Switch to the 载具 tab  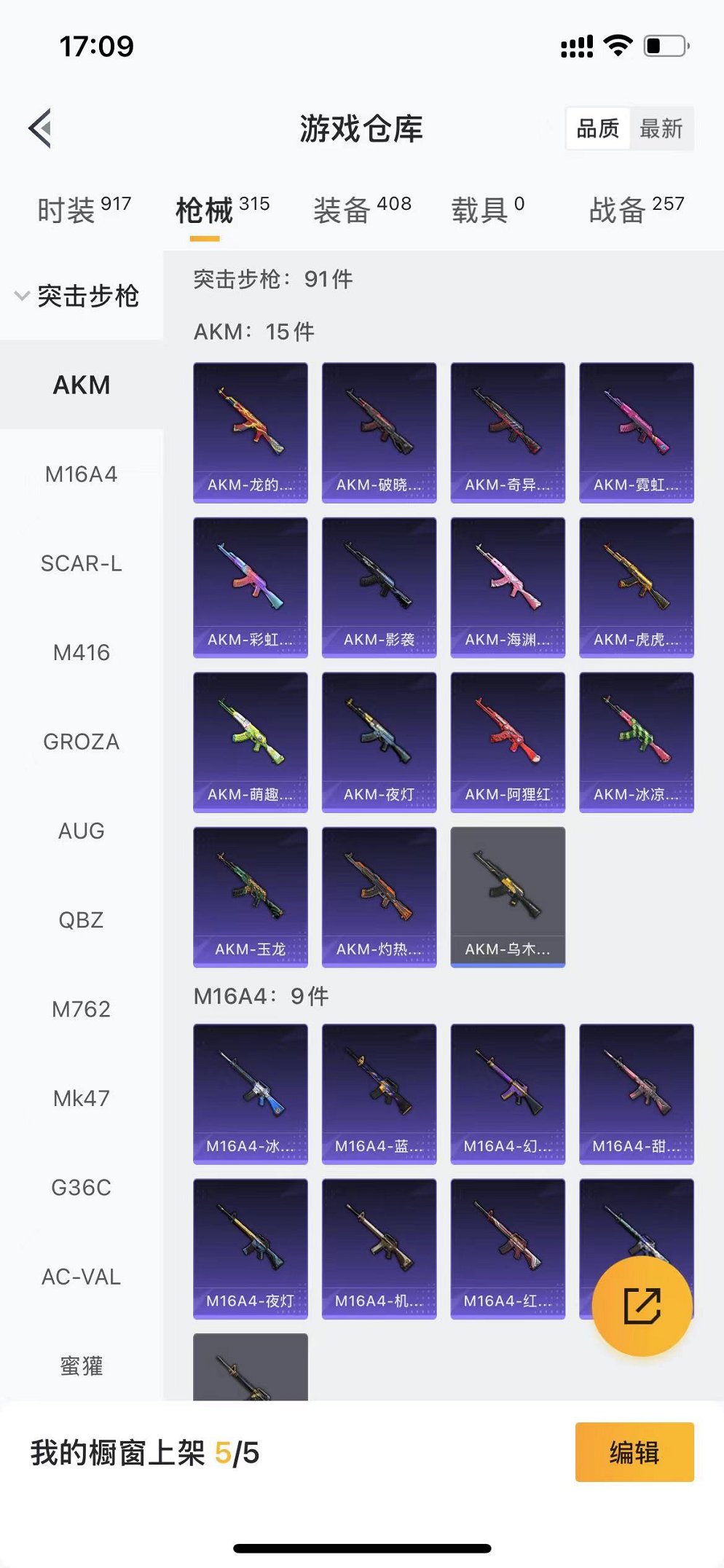click(487, 210)
